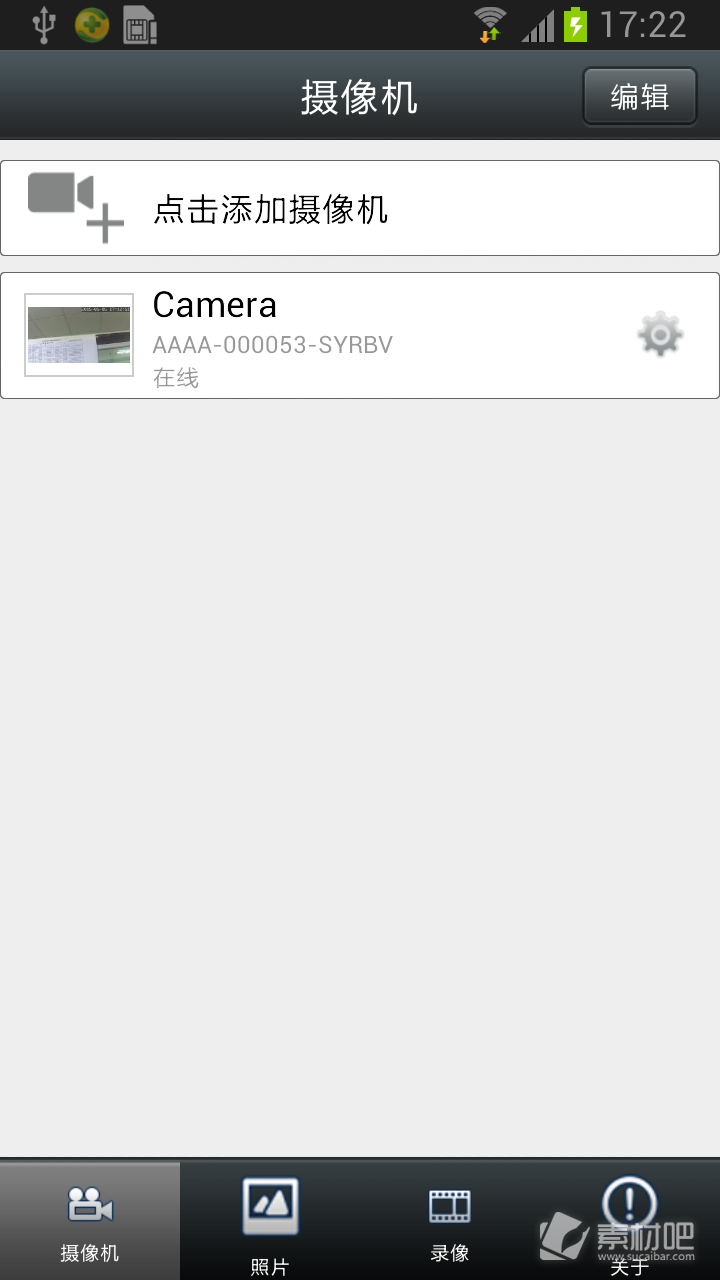720x1280 pixels.
Task: Open the Camera AAAA-000053-SYRBV live feed
Action: [360, 335]
